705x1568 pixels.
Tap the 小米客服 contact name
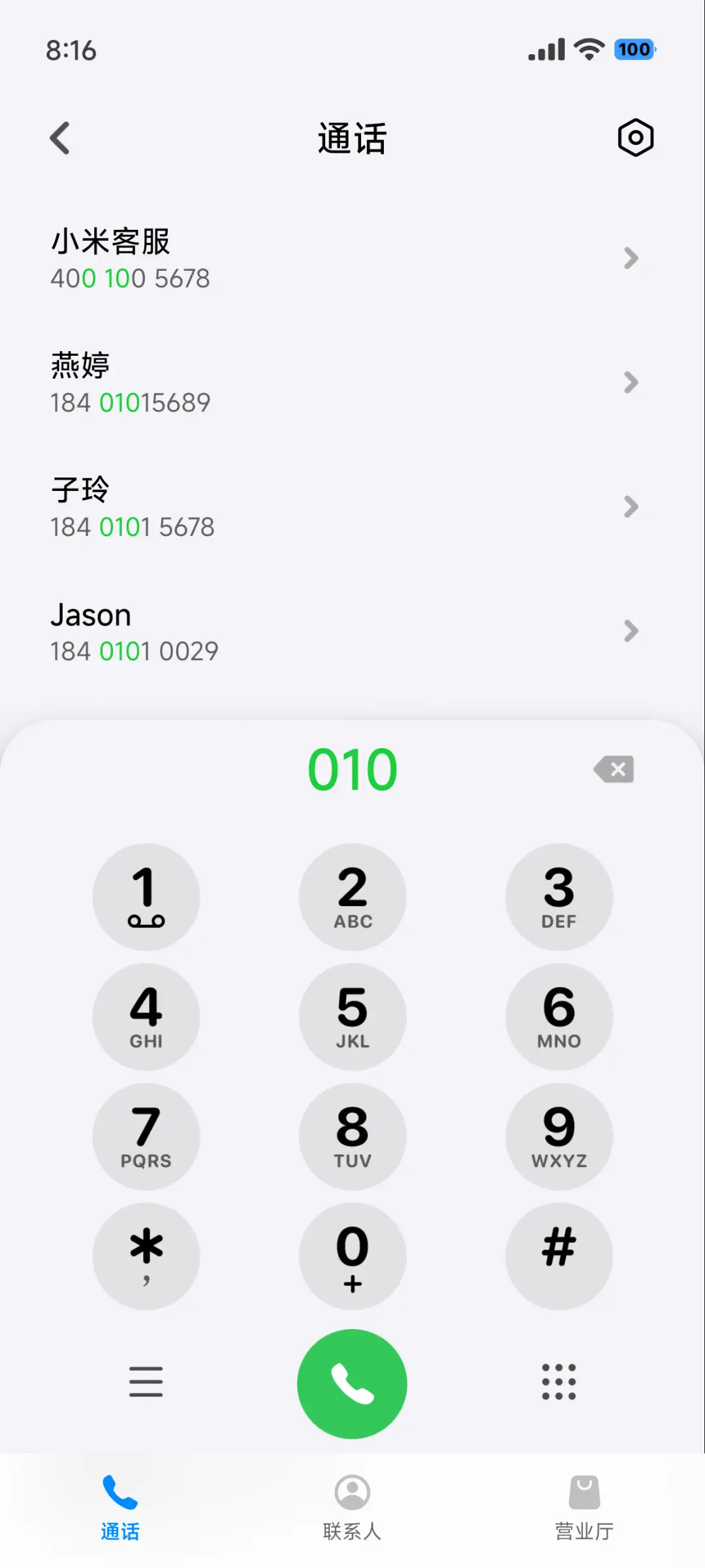(111, 242)
